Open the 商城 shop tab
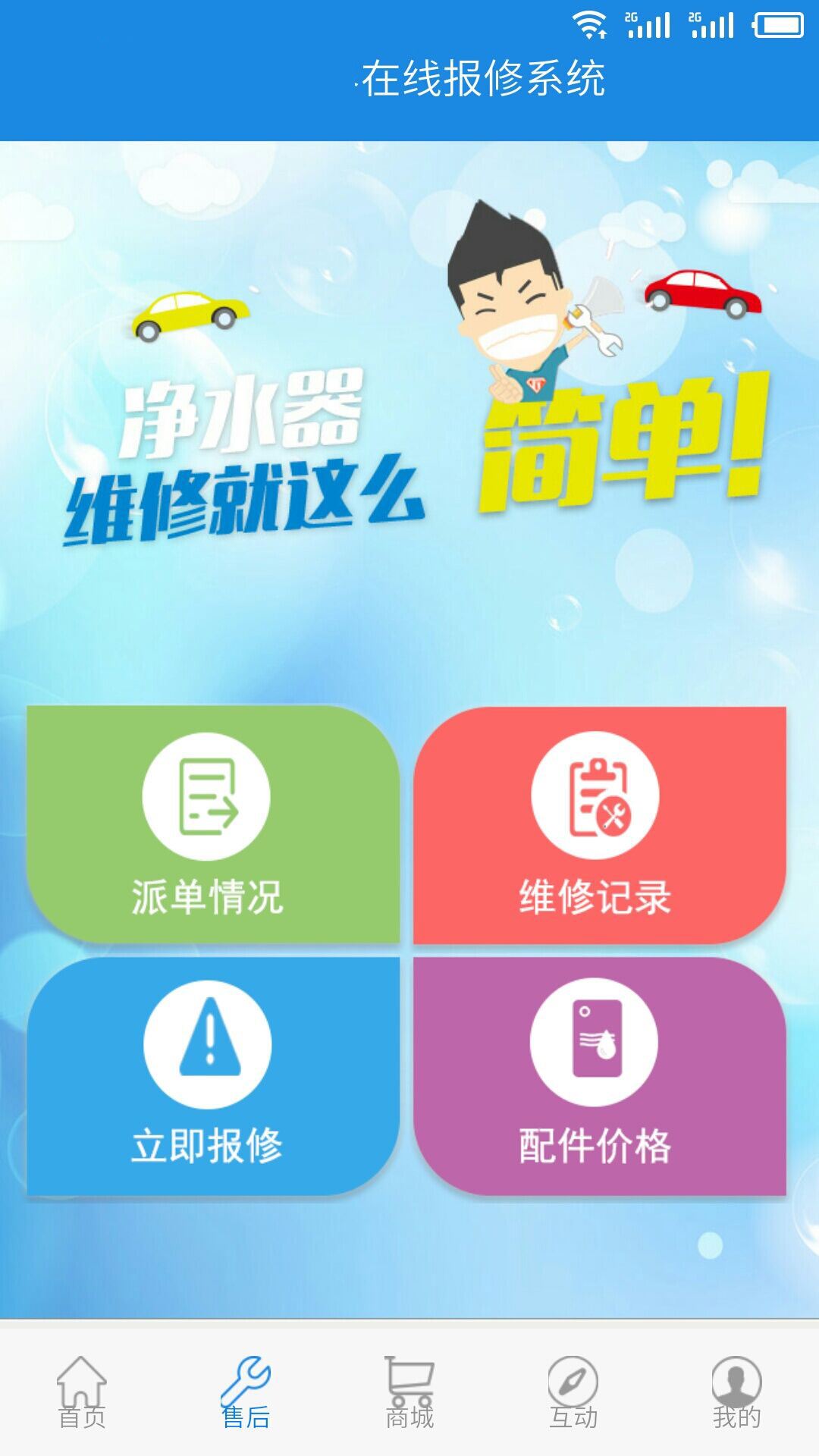Image resolution: width=819 pixels, height=1456 pixels. 409,1392
